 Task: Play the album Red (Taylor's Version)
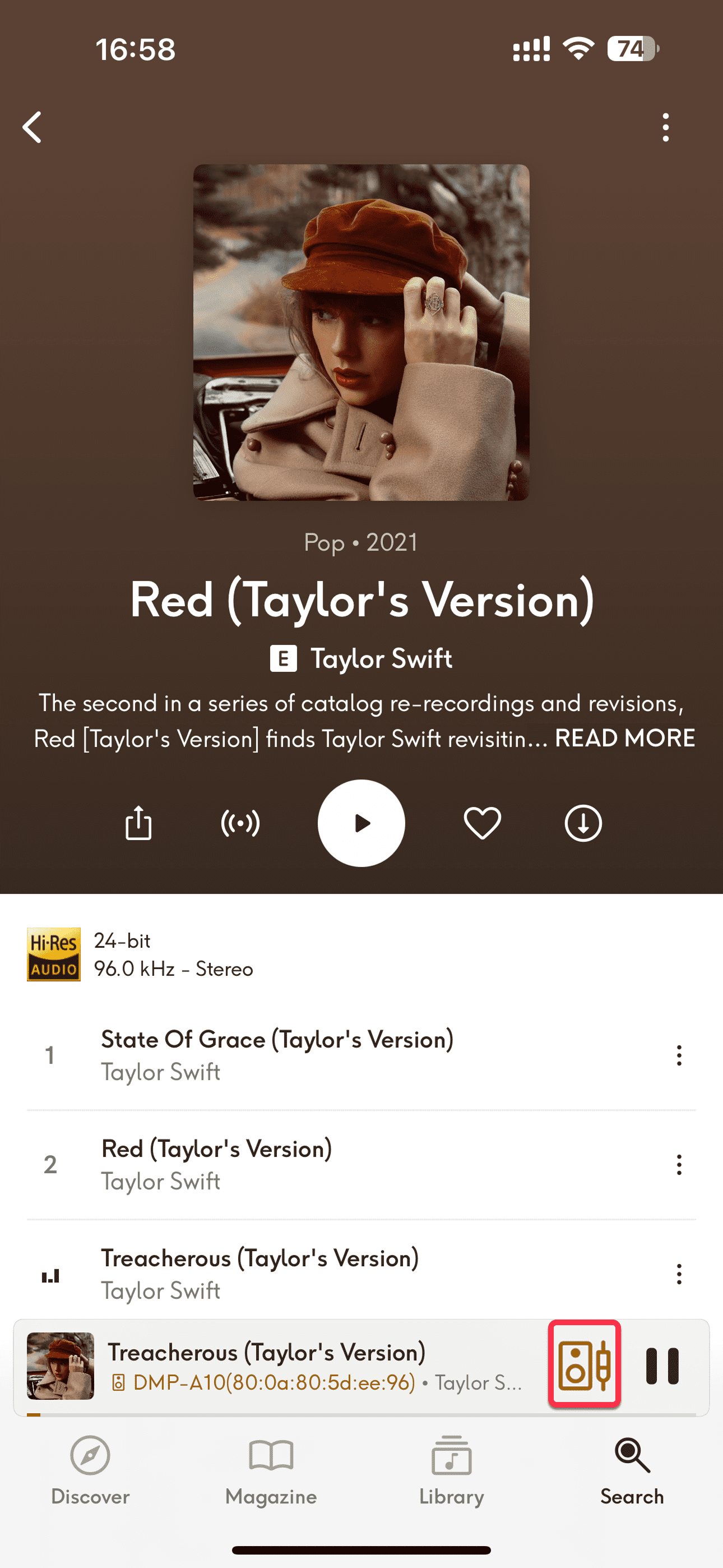coord(361,823)
